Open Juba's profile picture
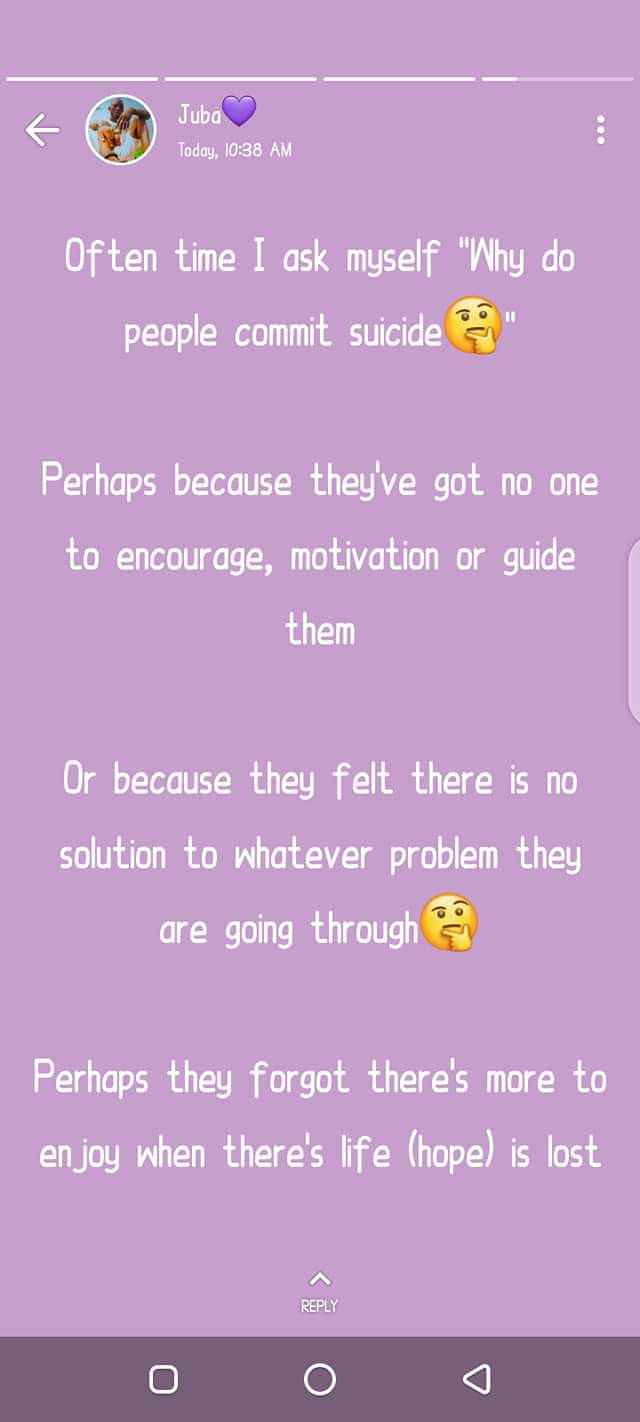 click(121, 130)
